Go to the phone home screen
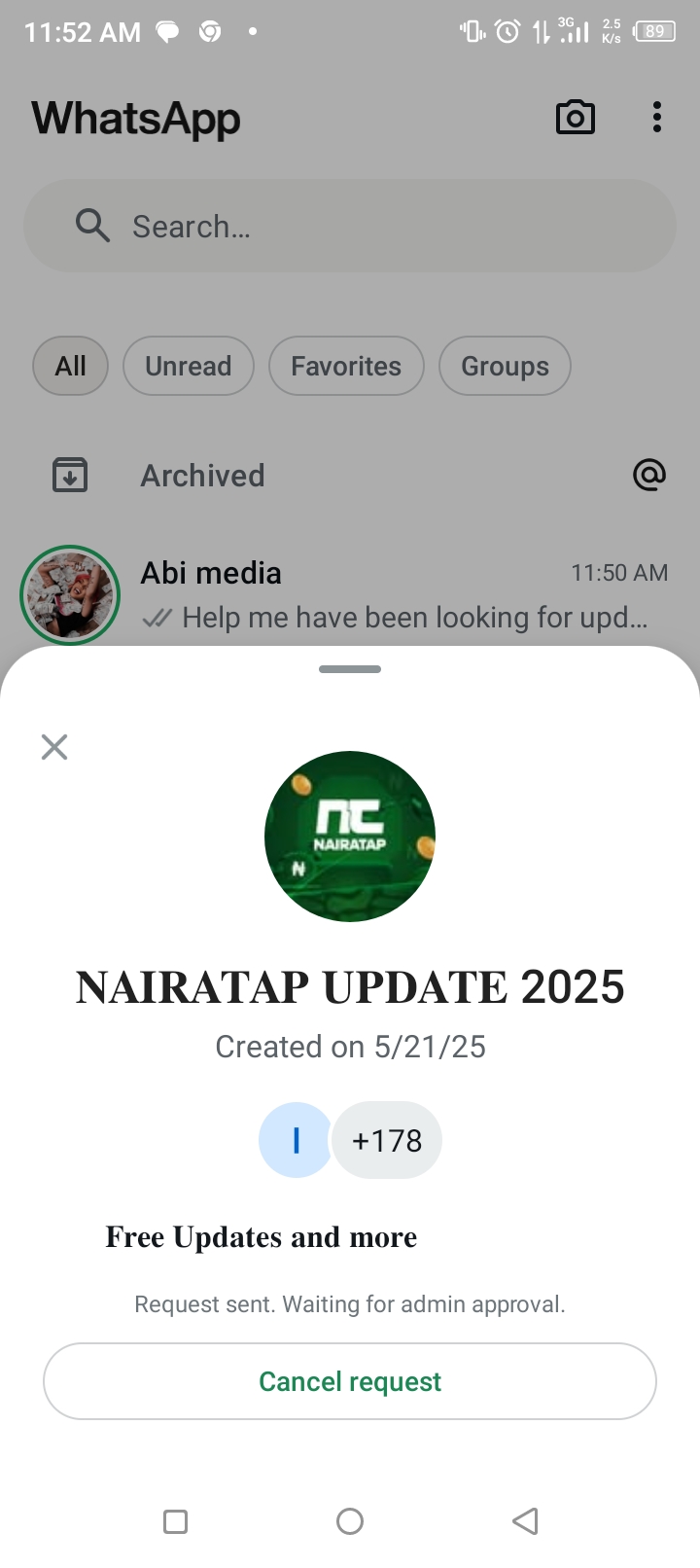 tap(350, 1521)
